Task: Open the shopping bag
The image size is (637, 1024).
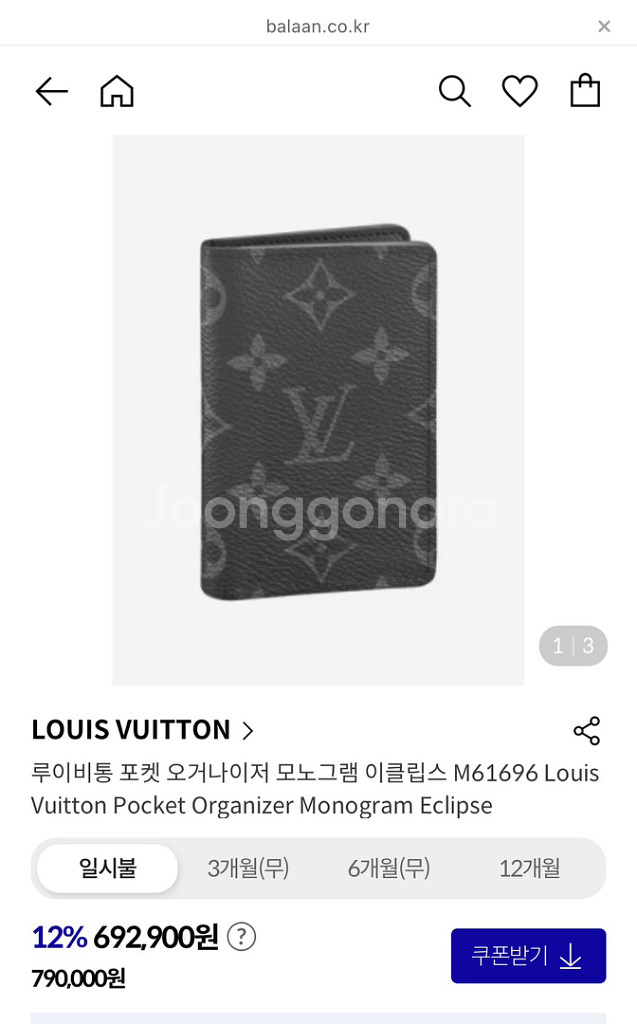Action: [x=585, y=92]
